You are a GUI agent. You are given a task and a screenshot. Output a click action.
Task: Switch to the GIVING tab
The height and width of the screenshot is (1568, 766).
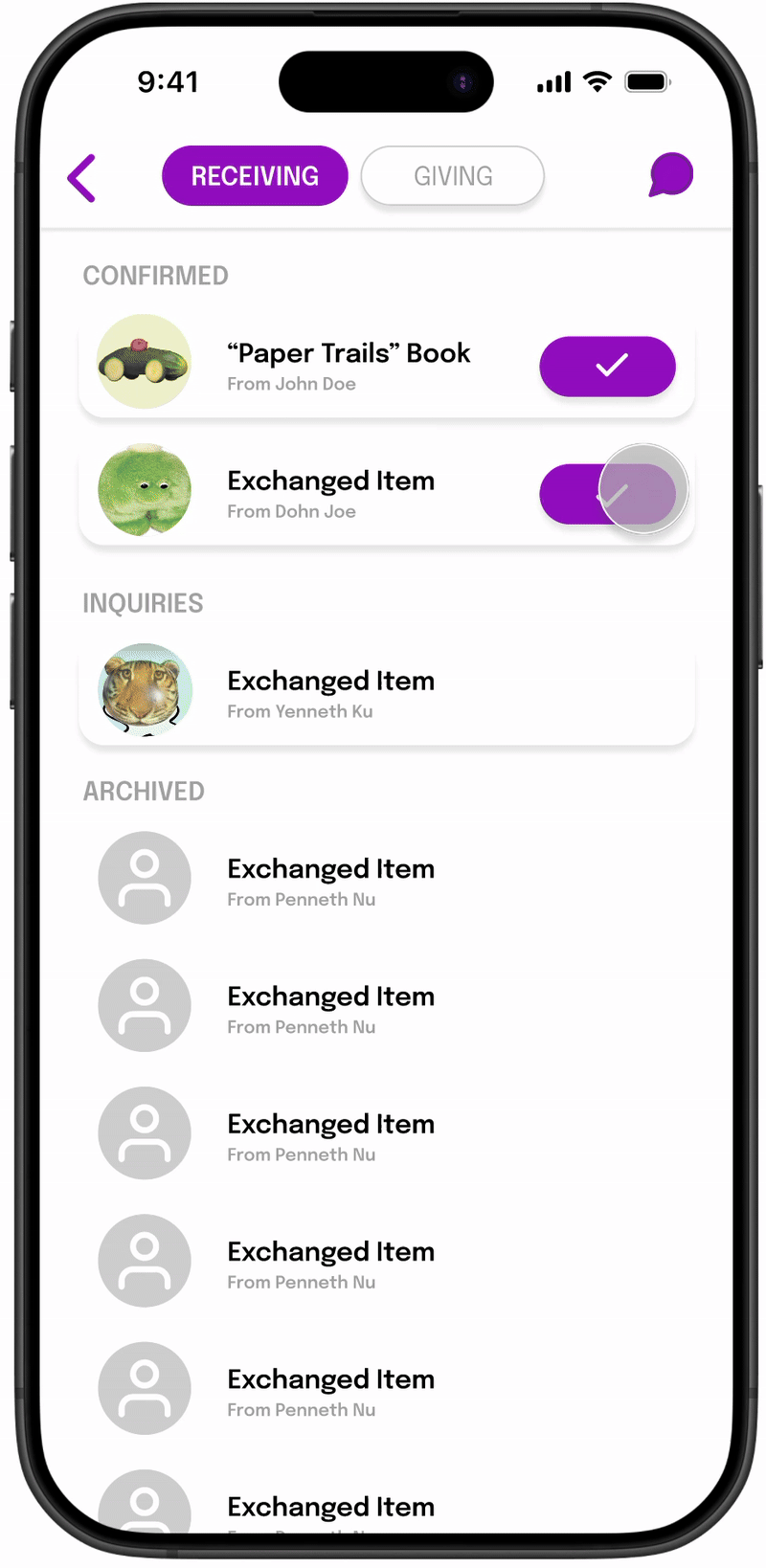pos(453,176)
